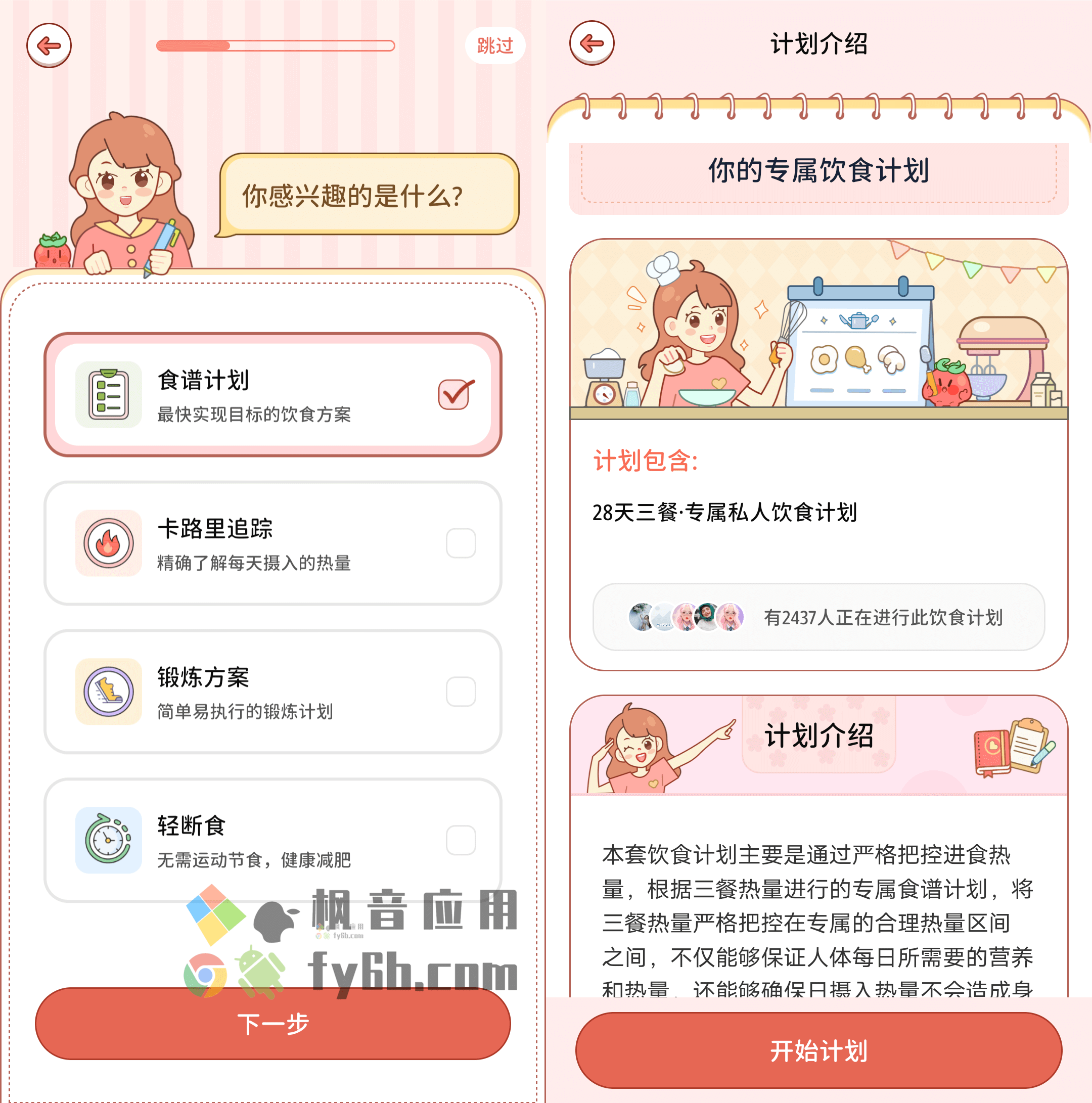
Task: Go back from the 计划介绍 screen
Action: (591, 43)
